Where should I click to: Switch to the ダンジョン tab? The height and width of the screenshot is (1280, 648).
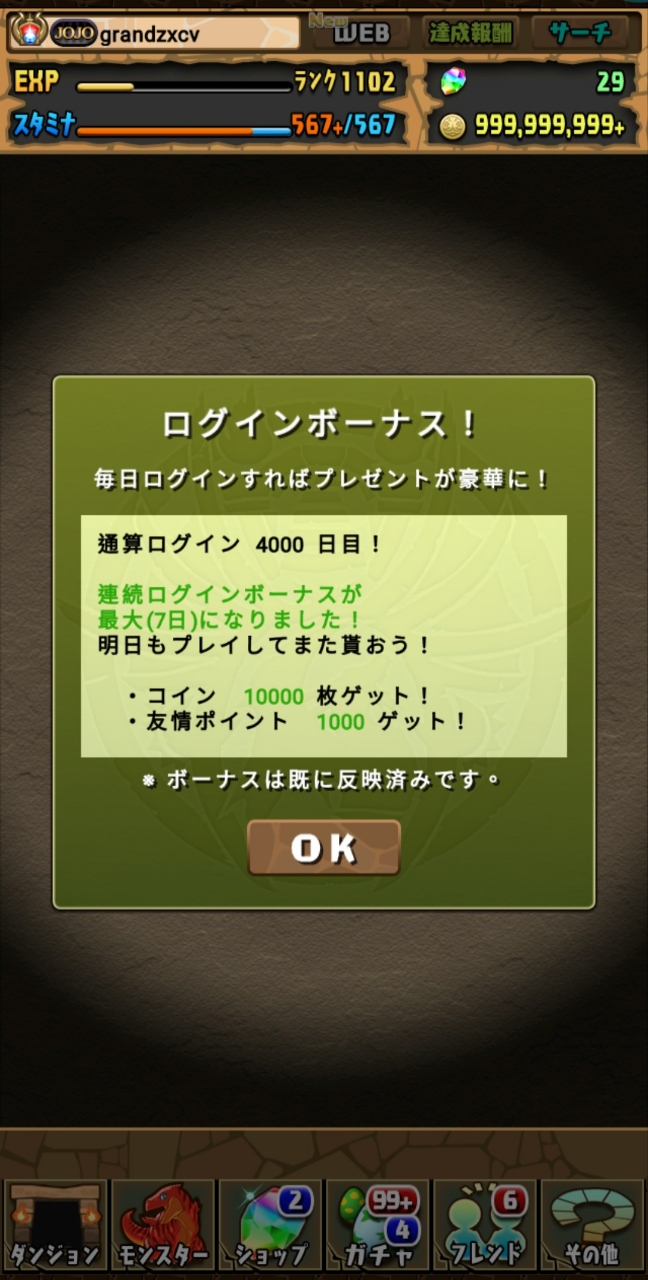coord(55,1225)
